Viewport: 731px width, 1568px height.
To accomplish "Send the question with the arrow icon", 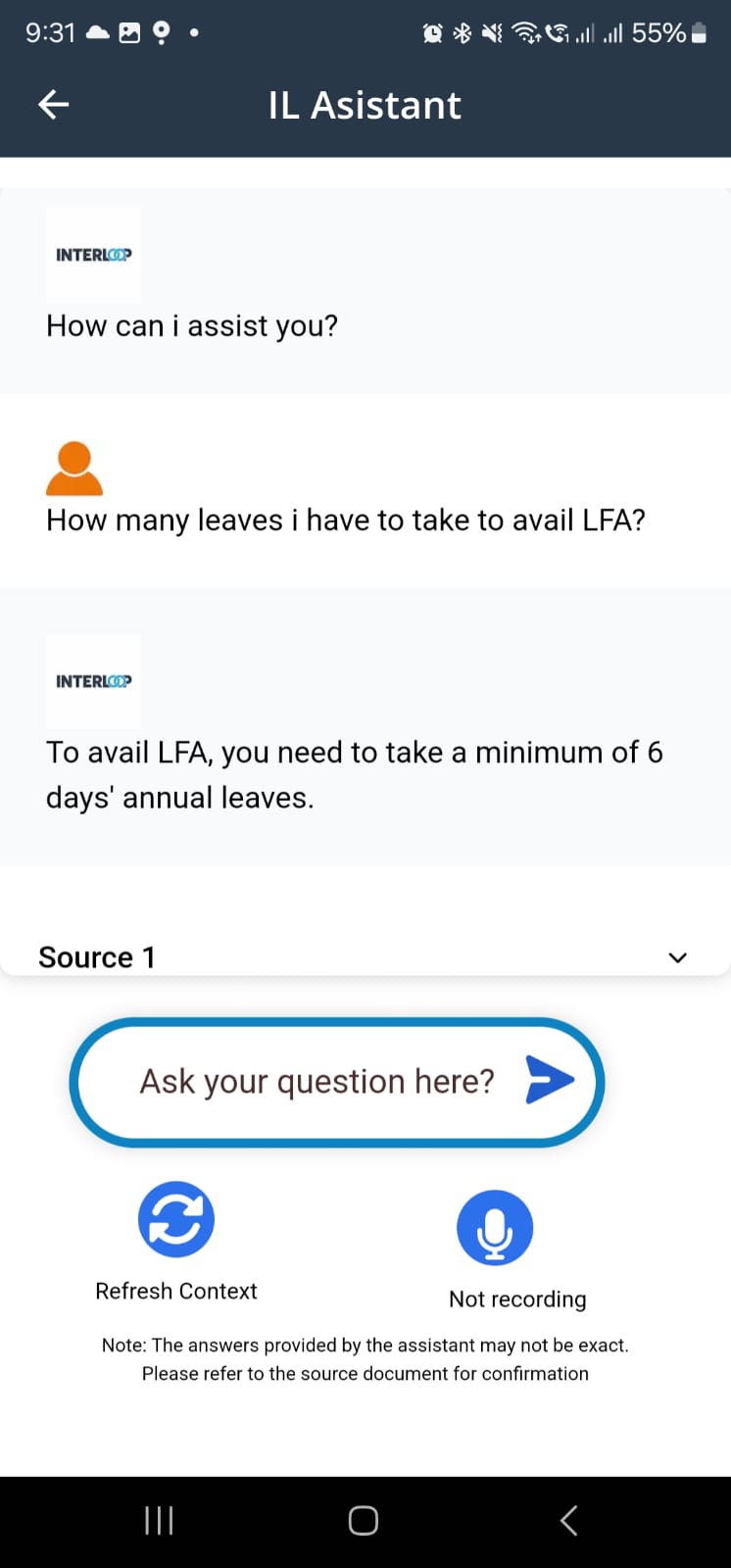I will click(549, 1080).
